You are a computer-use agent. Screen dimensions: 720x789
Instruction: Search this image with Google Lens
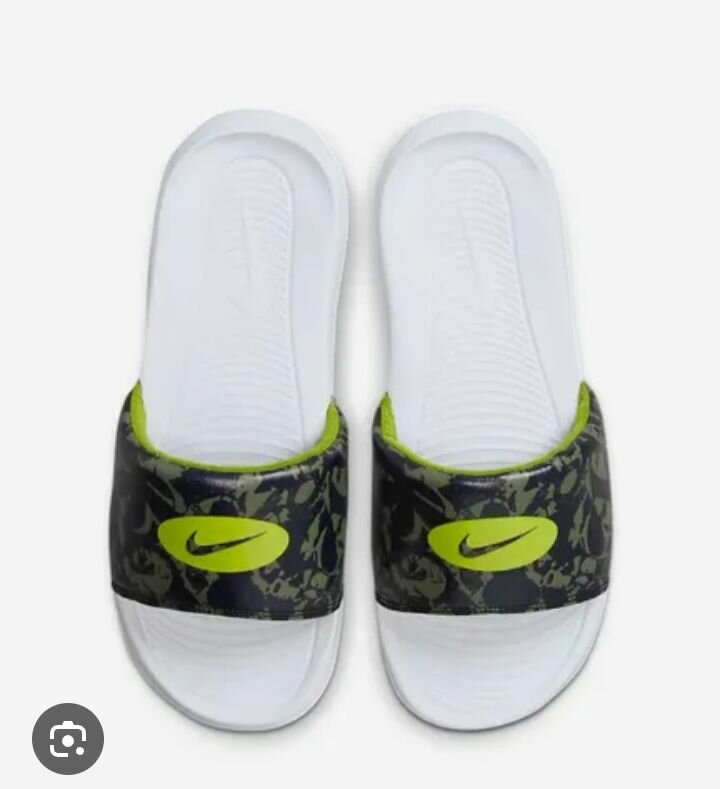point(68,738)
